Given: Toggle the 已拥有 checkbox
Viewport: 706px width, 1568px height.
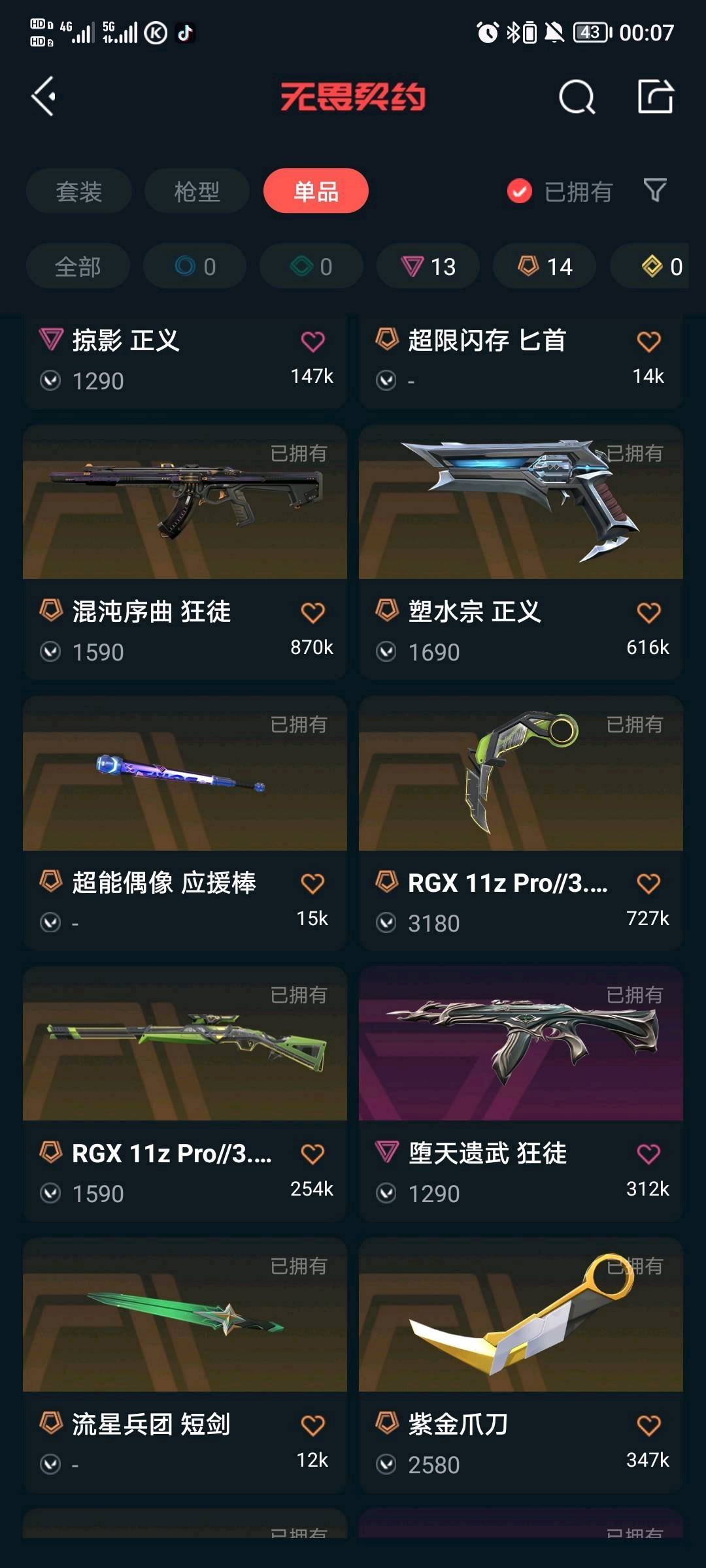Looking at the screenshot, I should (x=520, y=191).
